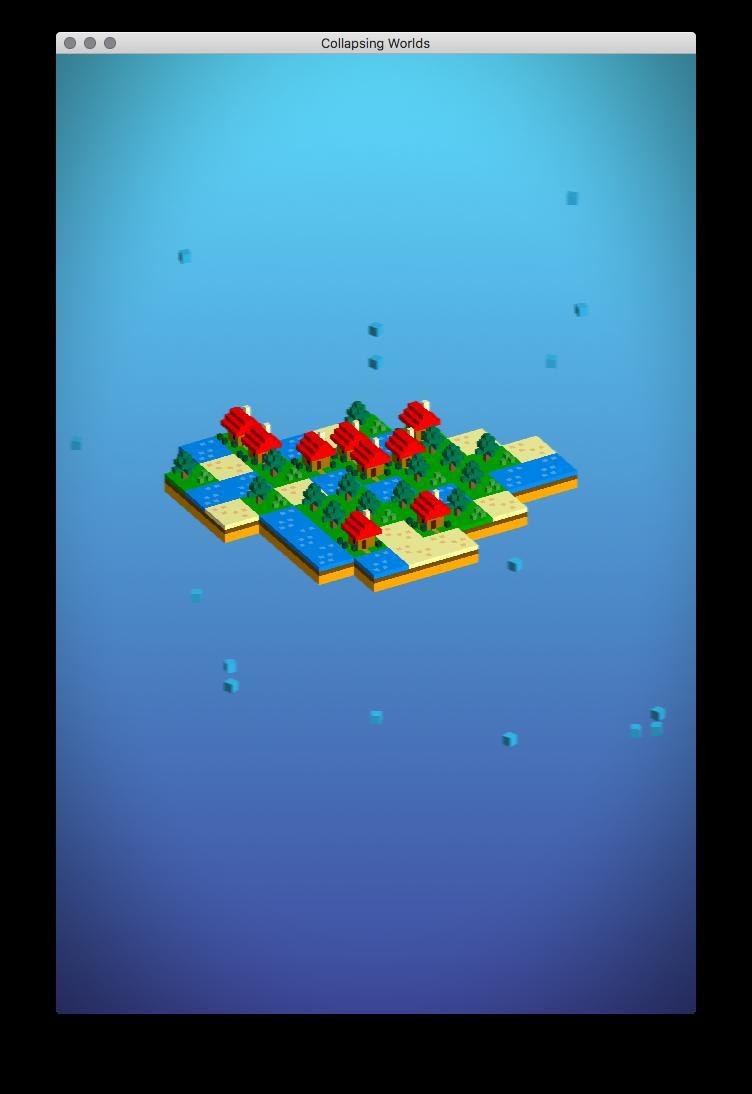Click the window zoom button
Image resolution: width=752 pixels, height=1094 pixels.
[x=110, y=43]
